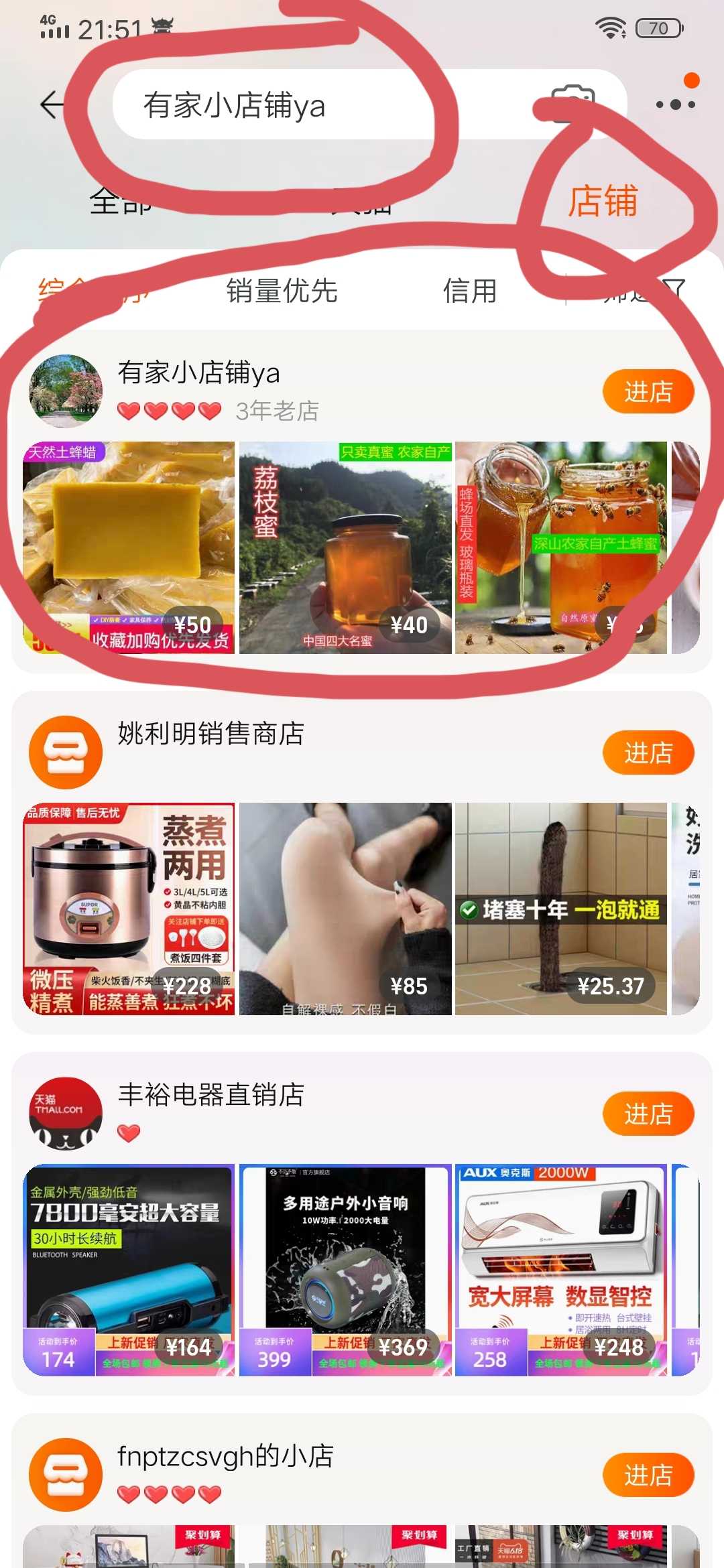This screenshot has height=1568, width=724.
Task: Sort results by 信用
Action: [x=470, y=291]
